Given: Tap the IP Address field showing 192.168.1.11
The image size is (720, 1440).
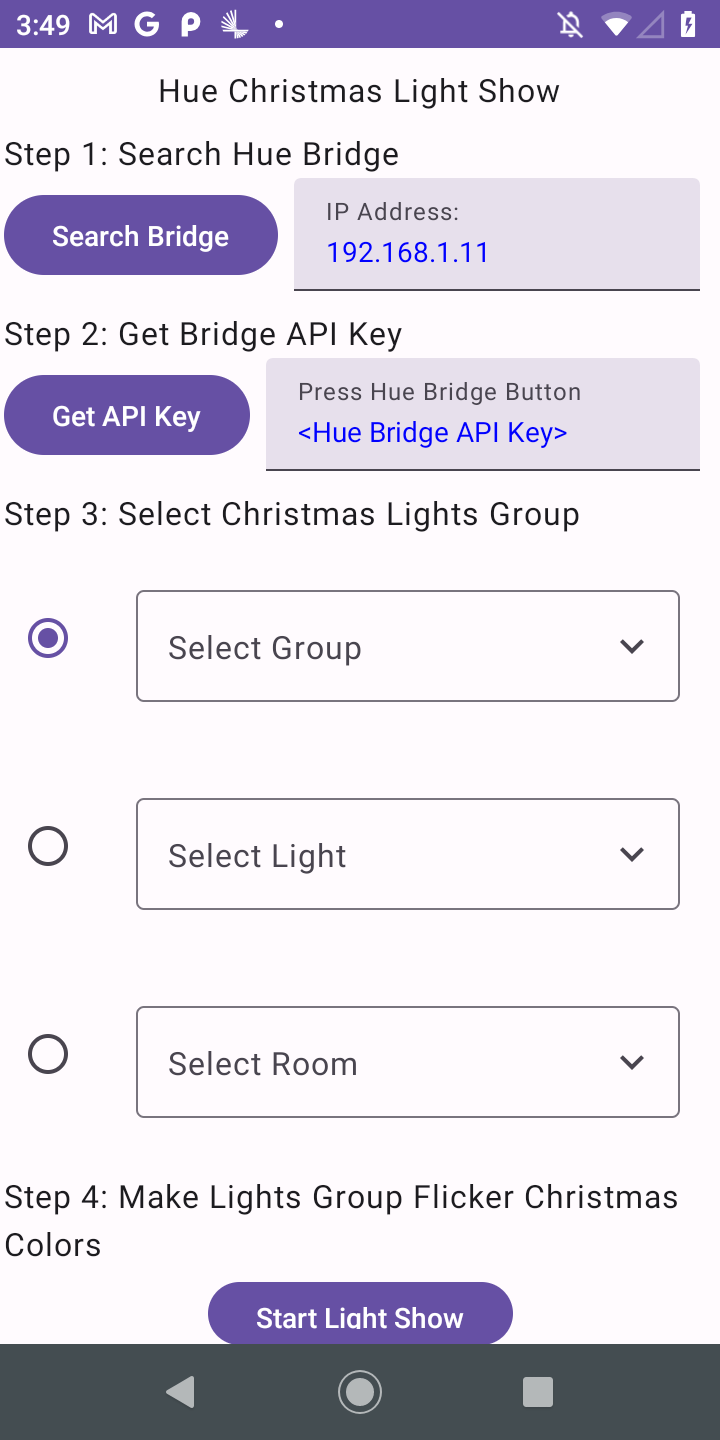Looking at the screenshot, I should (x=408, y=252).
